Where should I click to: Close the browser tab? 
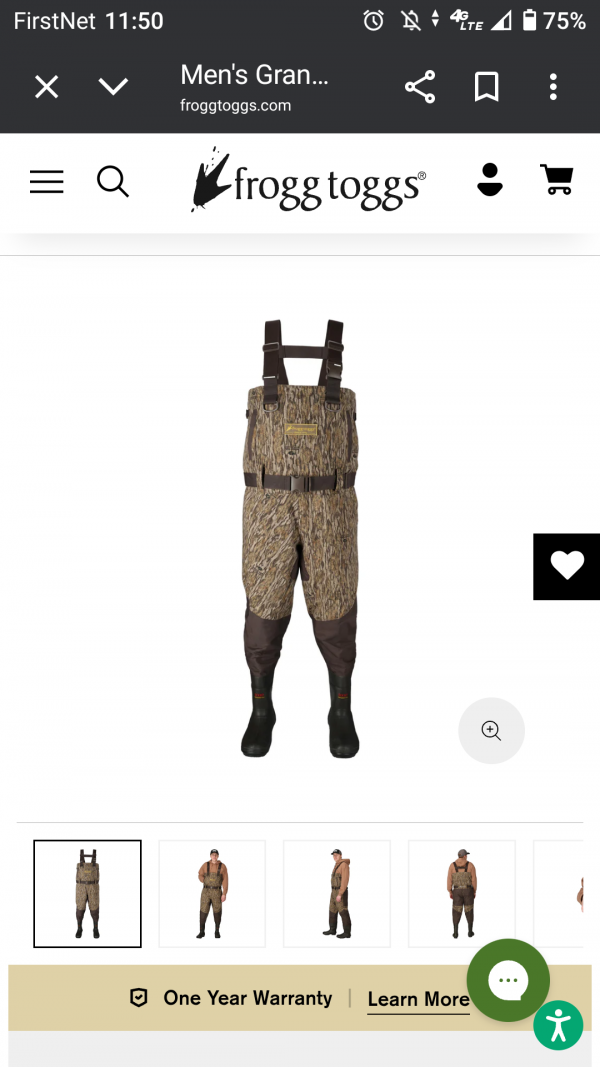click(x=46, y=87)
